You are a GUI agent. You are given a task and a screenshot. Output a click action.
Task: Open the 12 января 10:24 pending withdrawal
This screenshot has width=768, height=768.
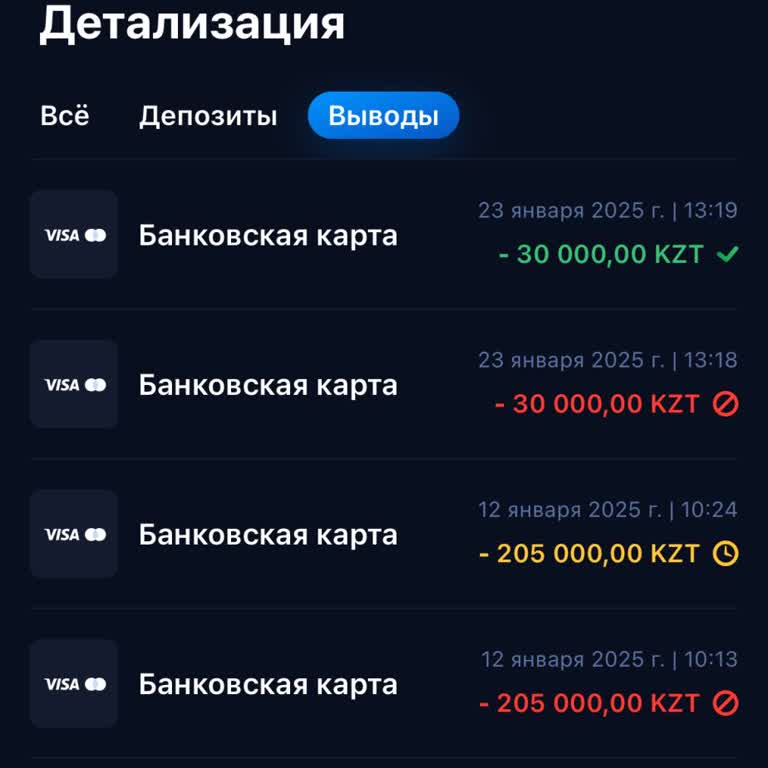coord(384,535)
